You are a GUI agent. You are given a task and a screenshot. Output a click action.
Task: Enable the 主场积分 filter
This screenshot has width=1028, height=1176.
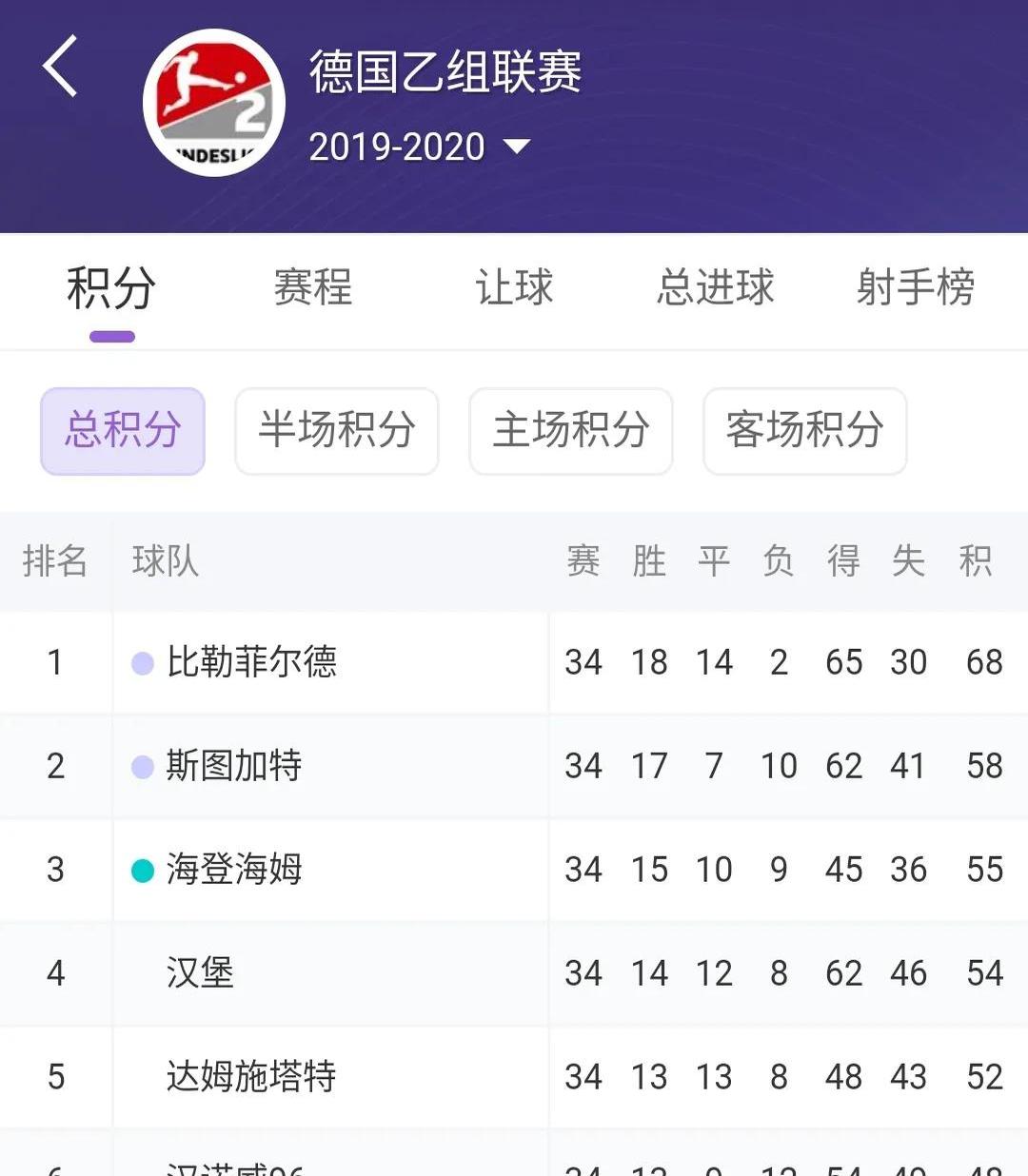point(569,432)
